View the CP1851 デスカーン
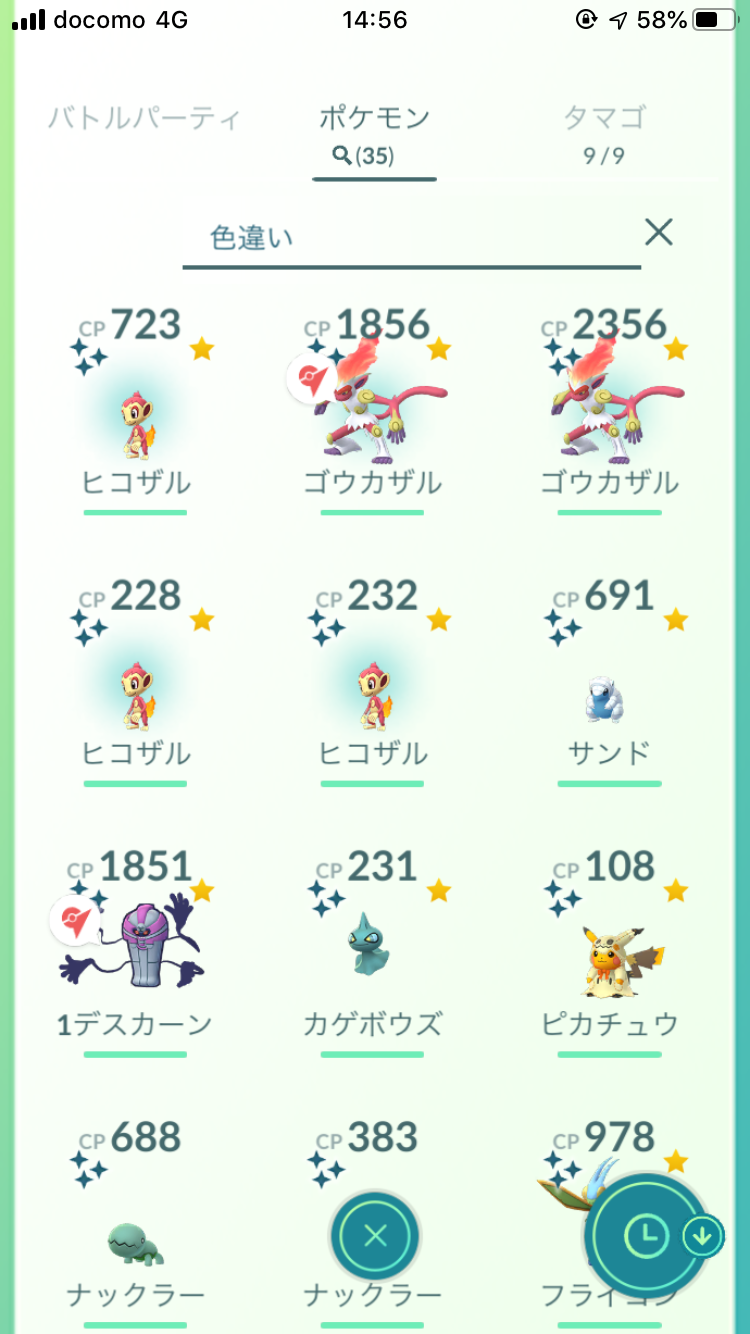The height and width of the screenshot is (1334, 750). click(x=135, y=952)
